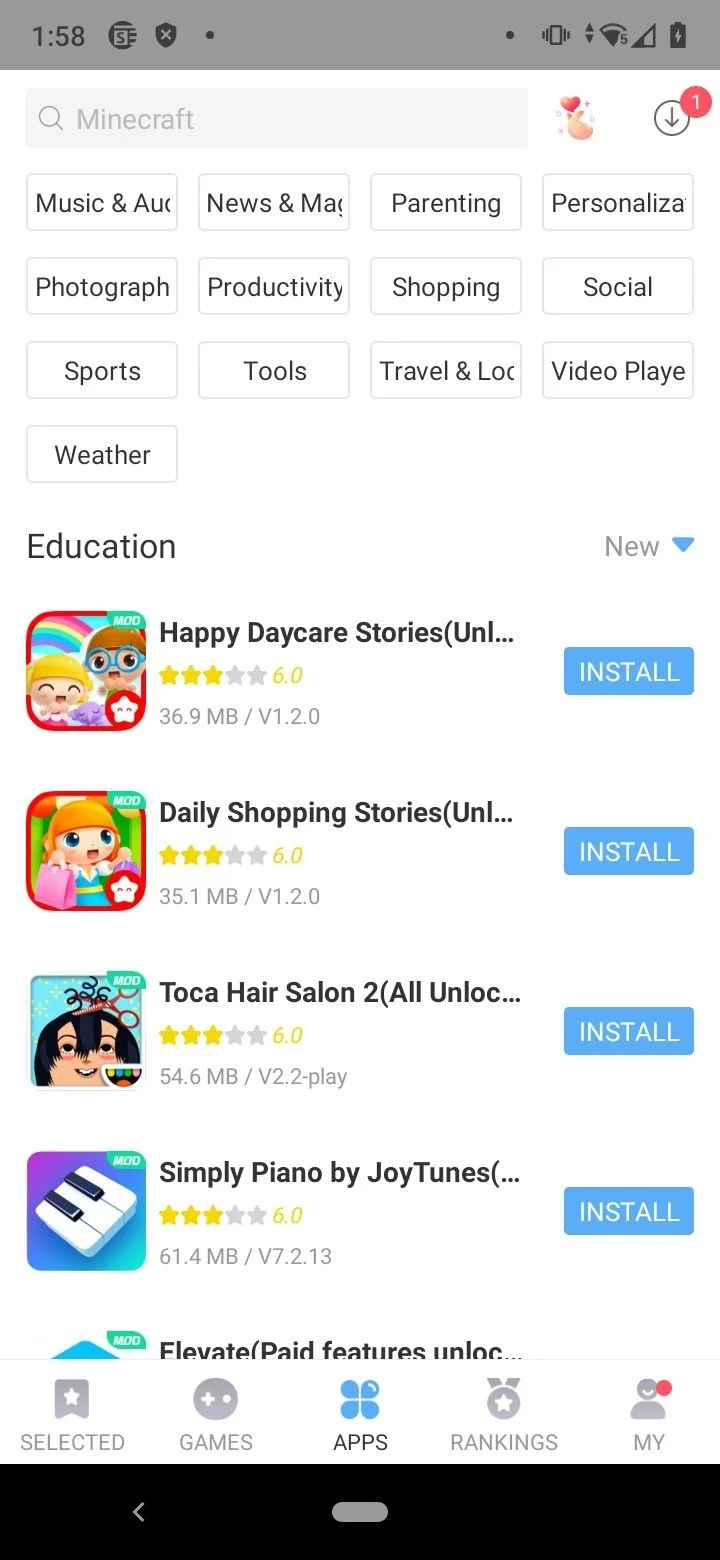Go back with system back button

coord(139,1512)
